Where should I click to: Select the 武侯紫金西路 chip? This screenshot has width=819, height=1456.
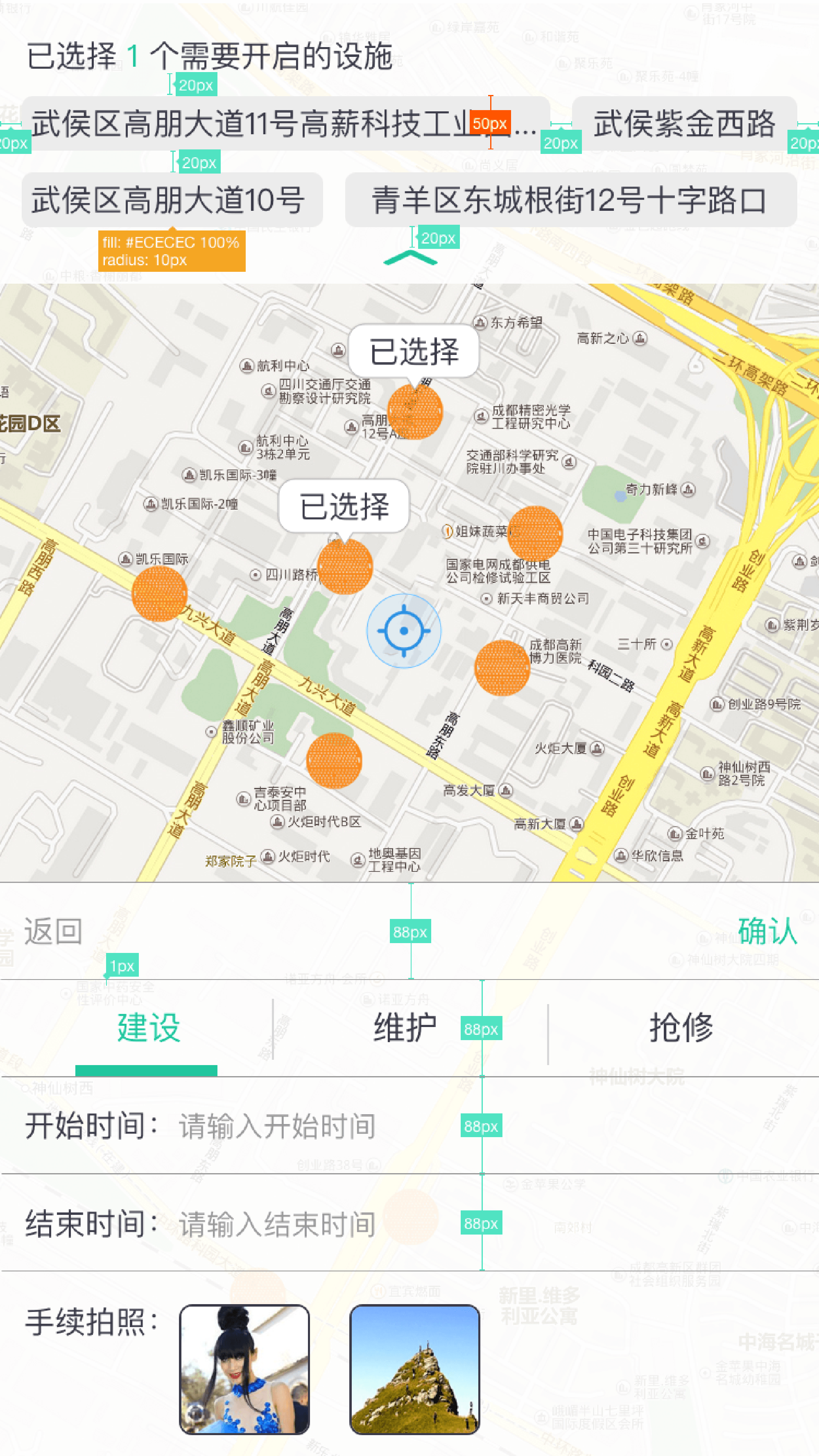point(683,123)
